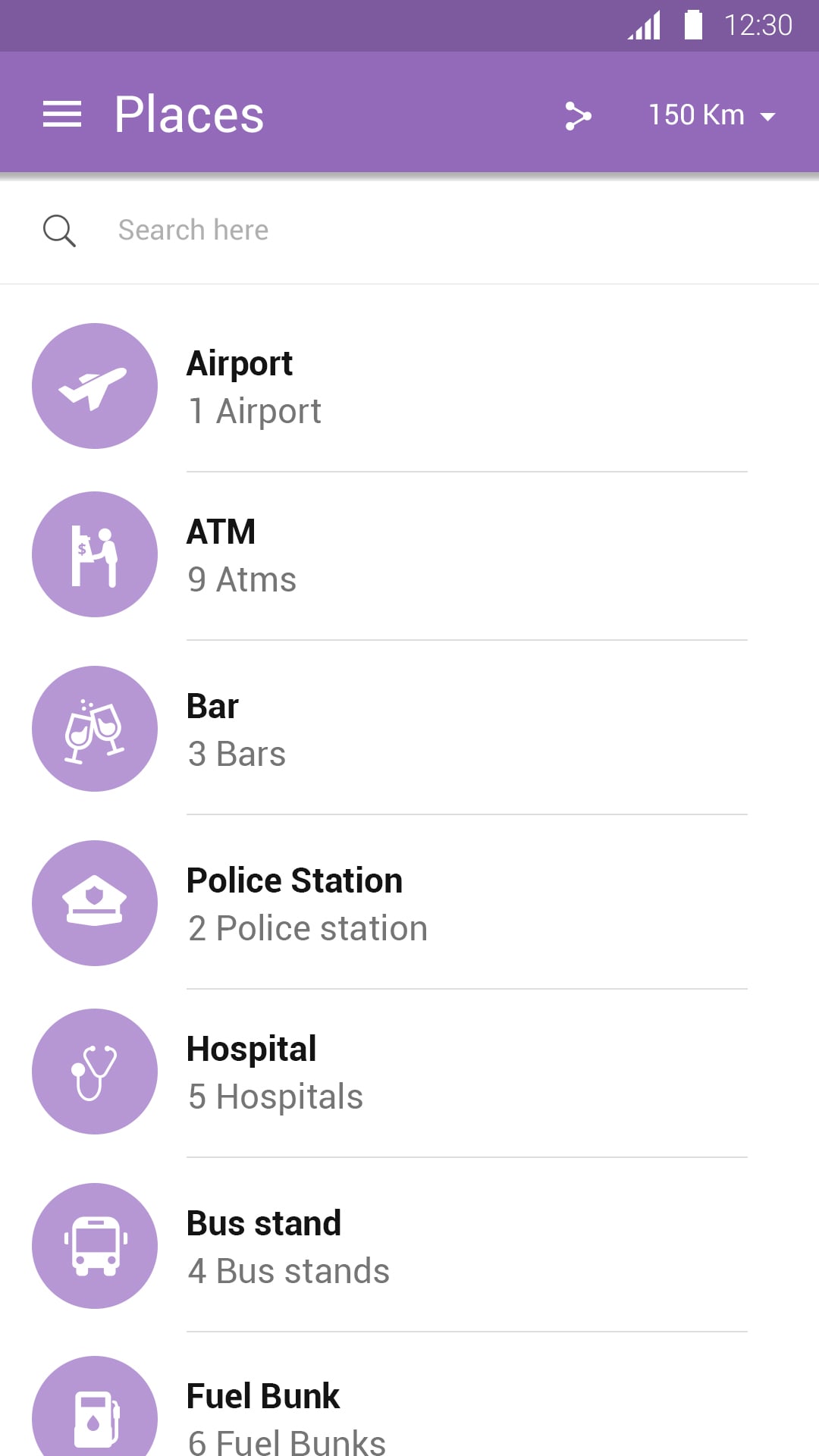This screenshot has width=819, height=1456.
Task: Open the hamburger navigation menu
Action: [62, 115]
